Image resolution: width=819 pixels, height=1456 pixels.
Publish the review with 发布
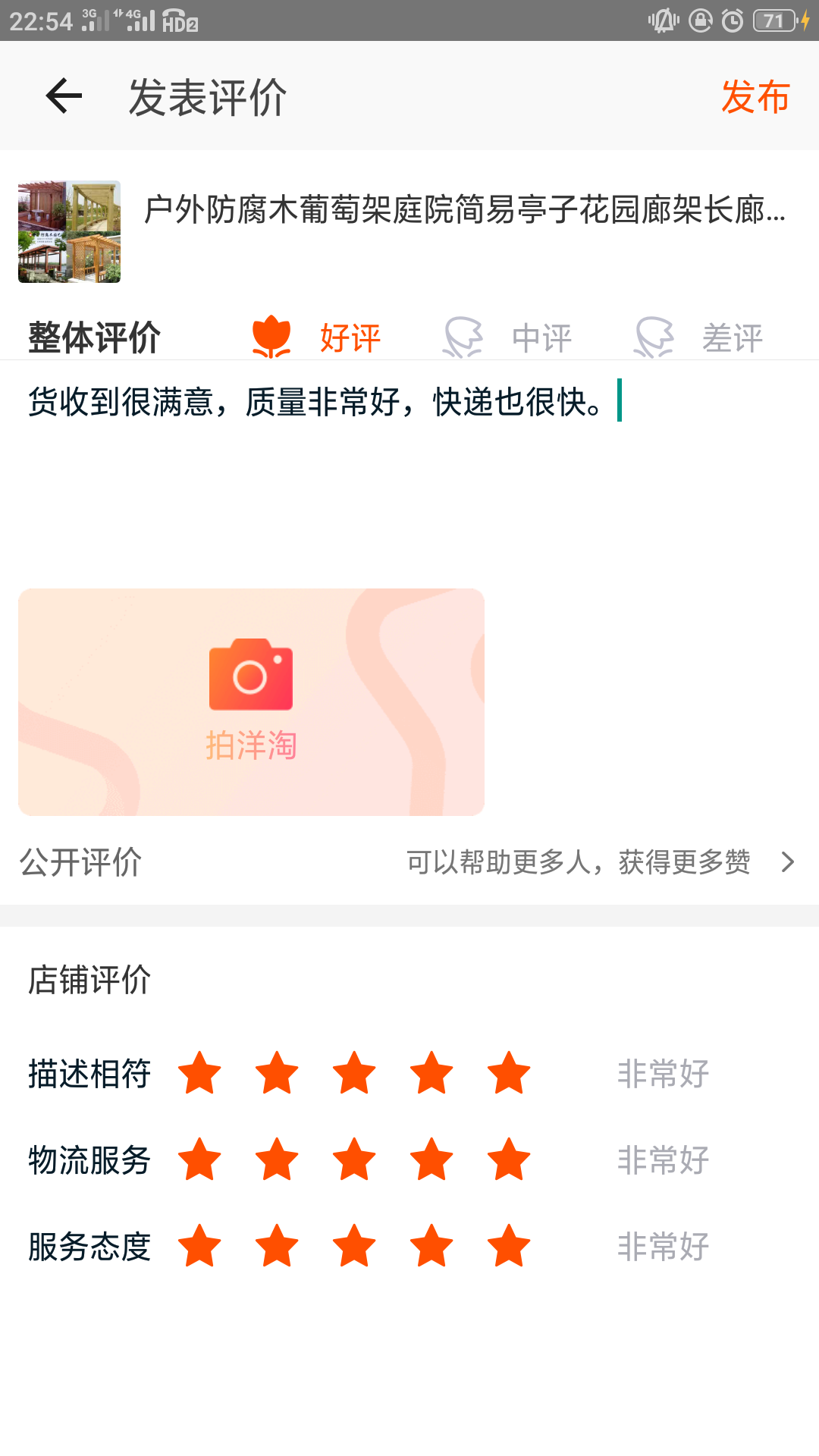coord(755,96)
